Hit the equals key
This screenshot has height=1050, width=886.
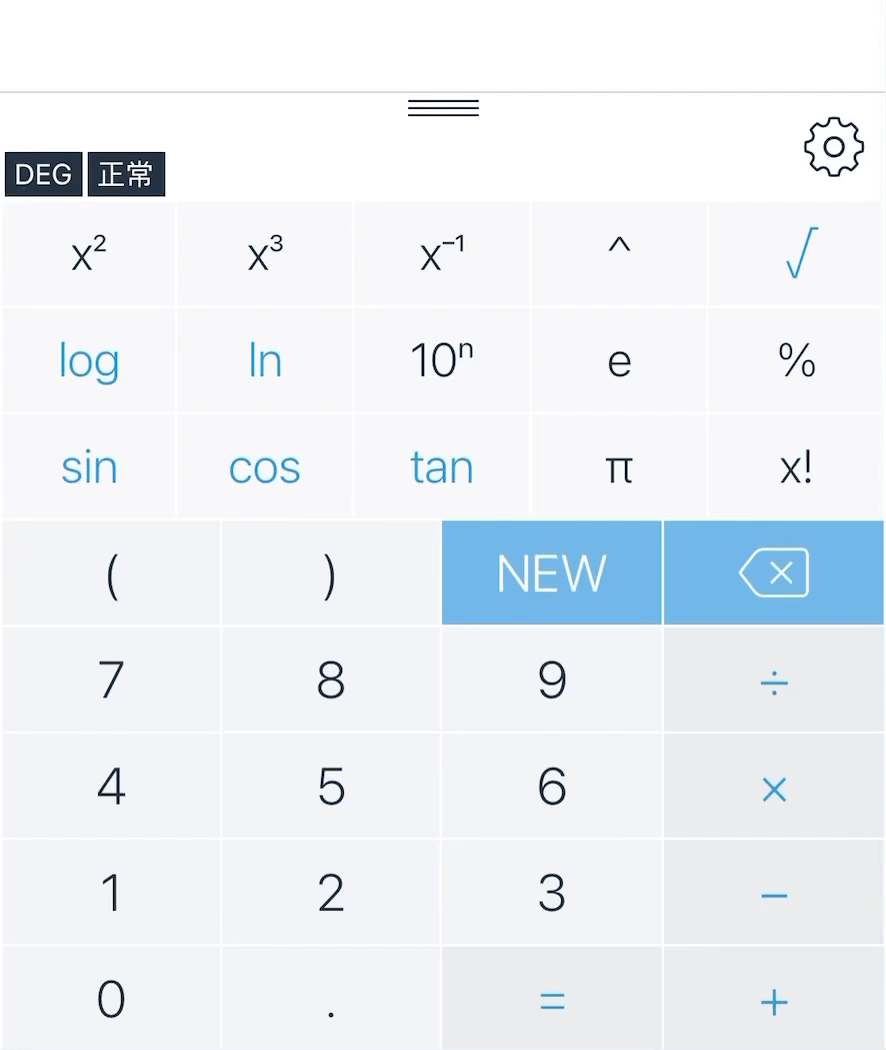[x=551, y=1000]
